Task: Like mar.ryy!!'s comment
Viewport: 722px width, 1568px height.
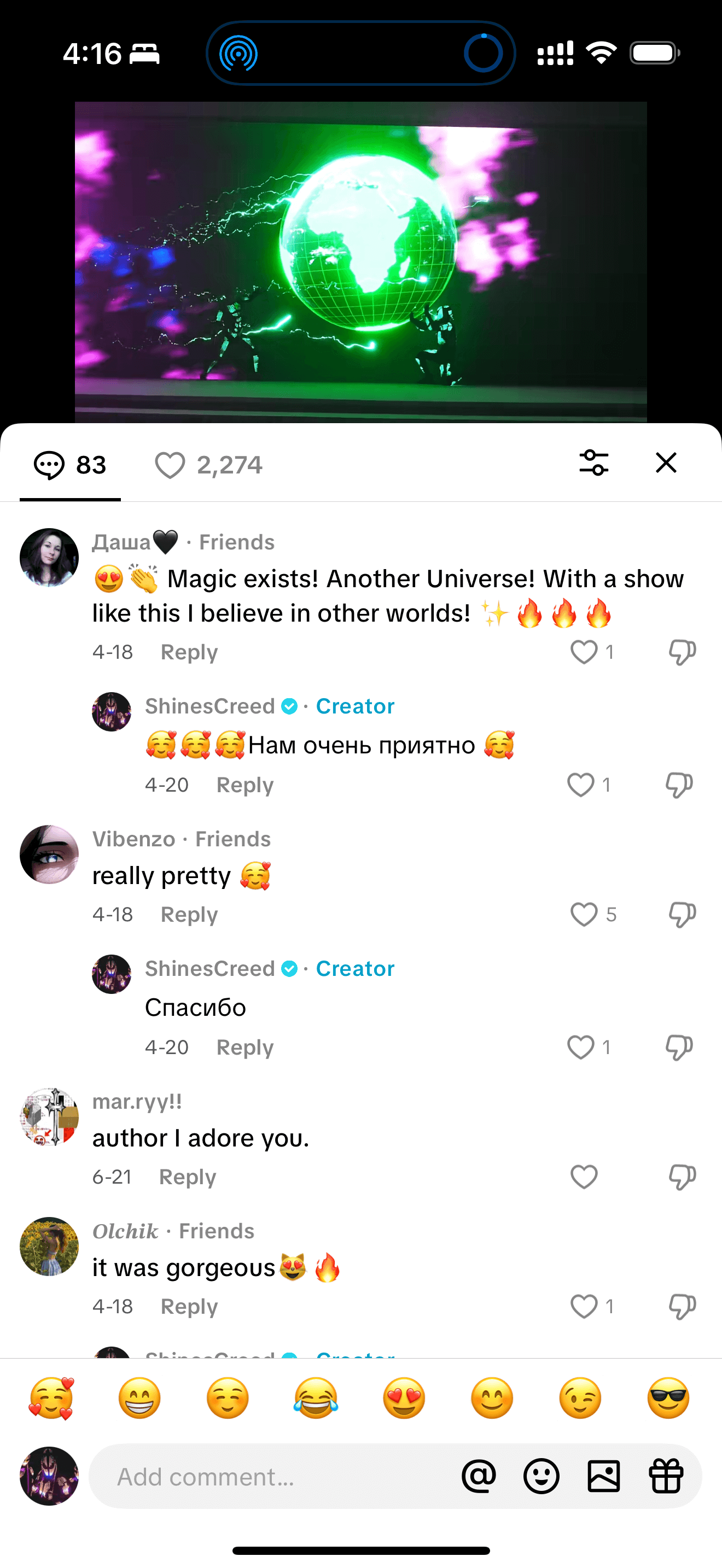Action: 583,1177
